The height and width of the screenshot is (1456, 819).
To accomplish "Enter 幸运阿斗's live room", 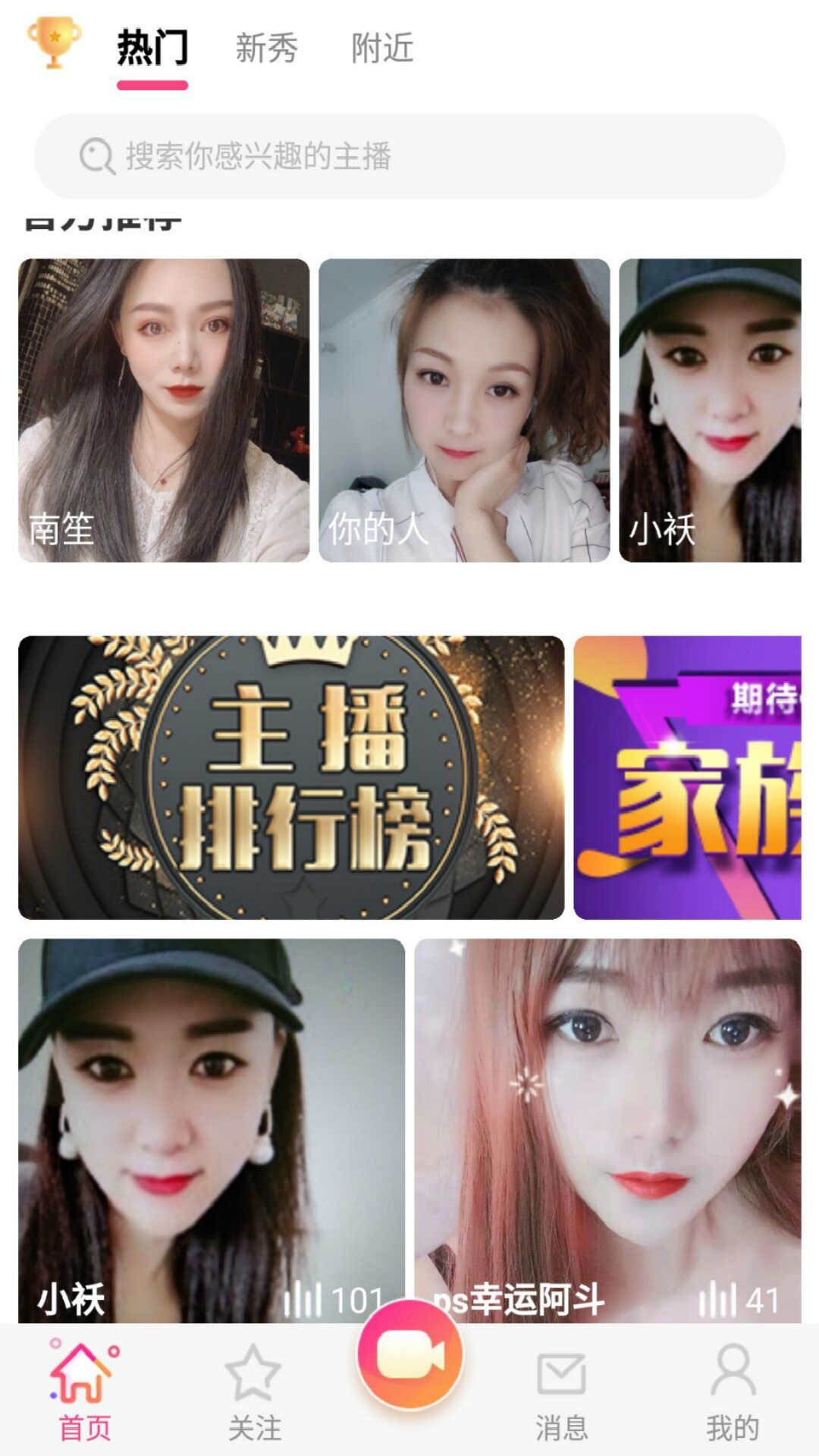I will pos(608,1131).
